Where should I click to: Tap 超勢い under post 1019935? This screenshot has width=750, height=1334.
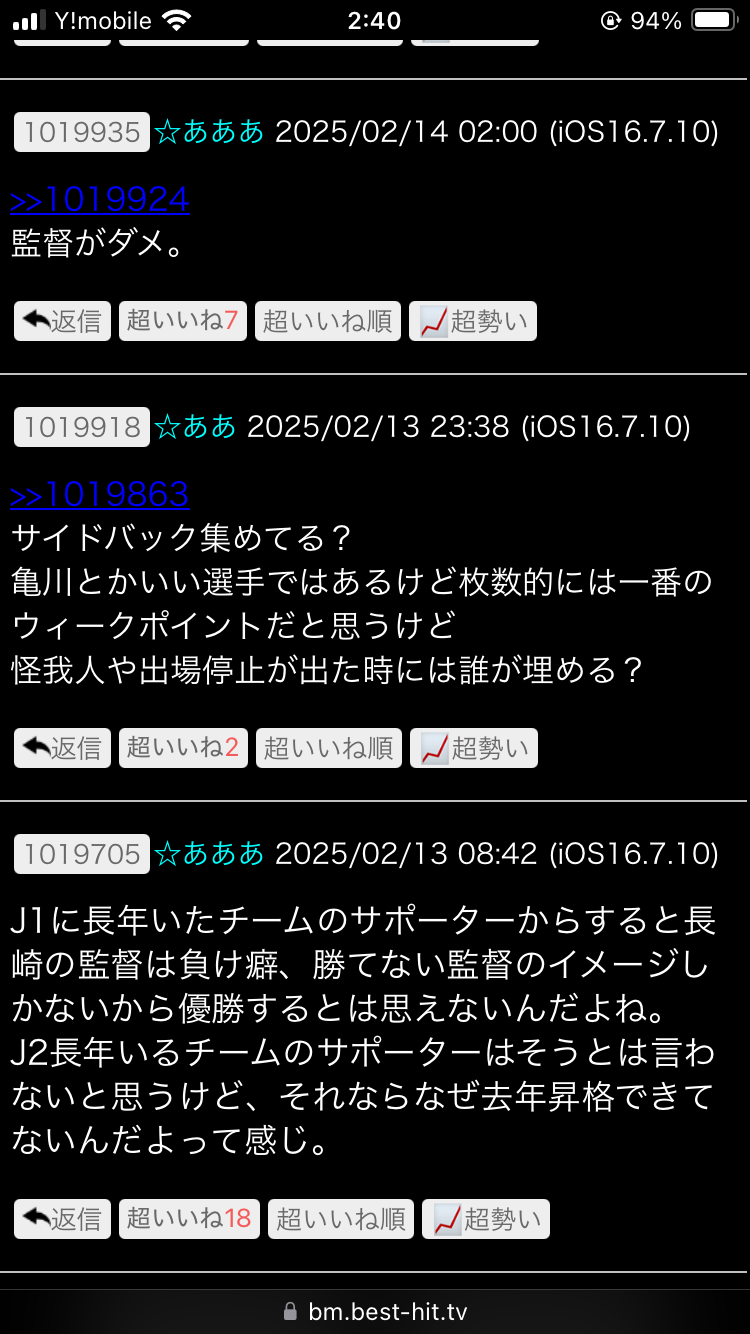click(473, 321)
